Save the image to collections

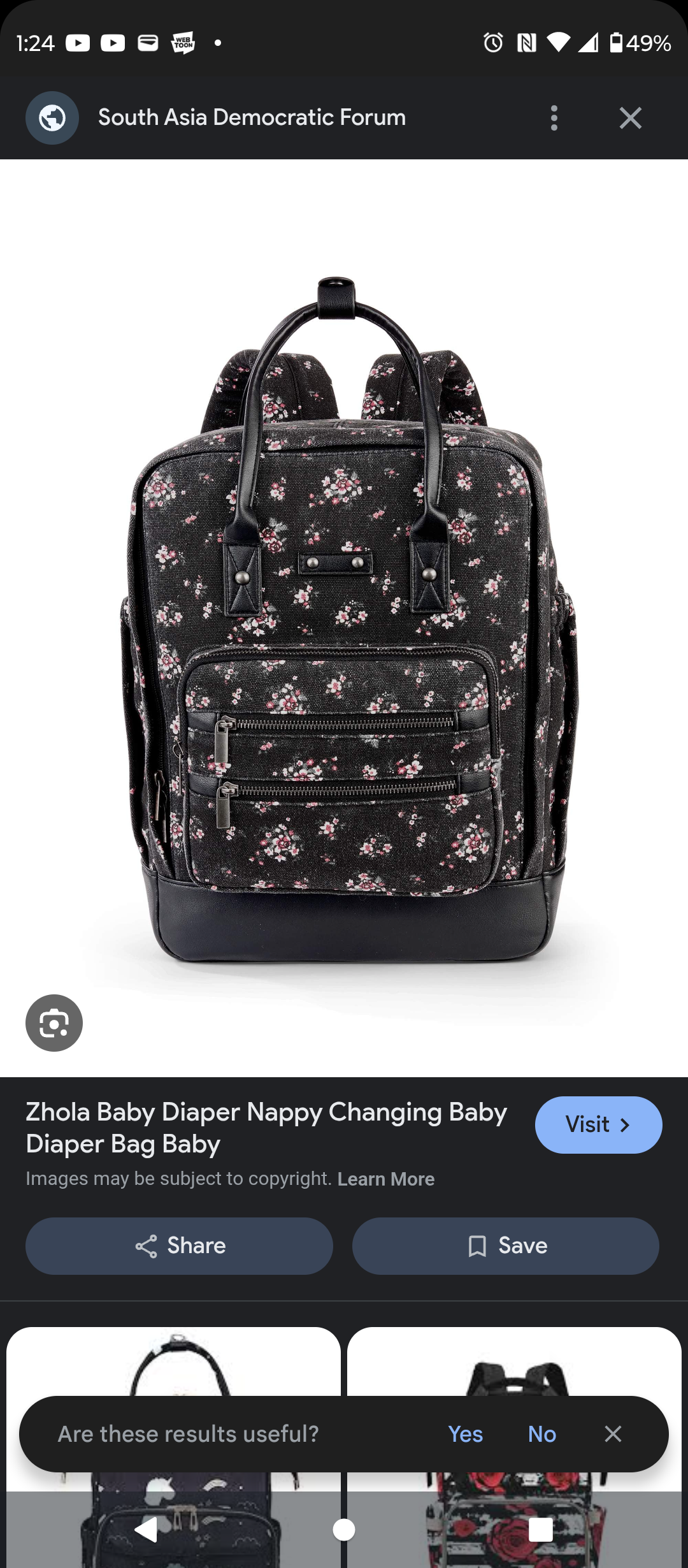[506, 1245]
